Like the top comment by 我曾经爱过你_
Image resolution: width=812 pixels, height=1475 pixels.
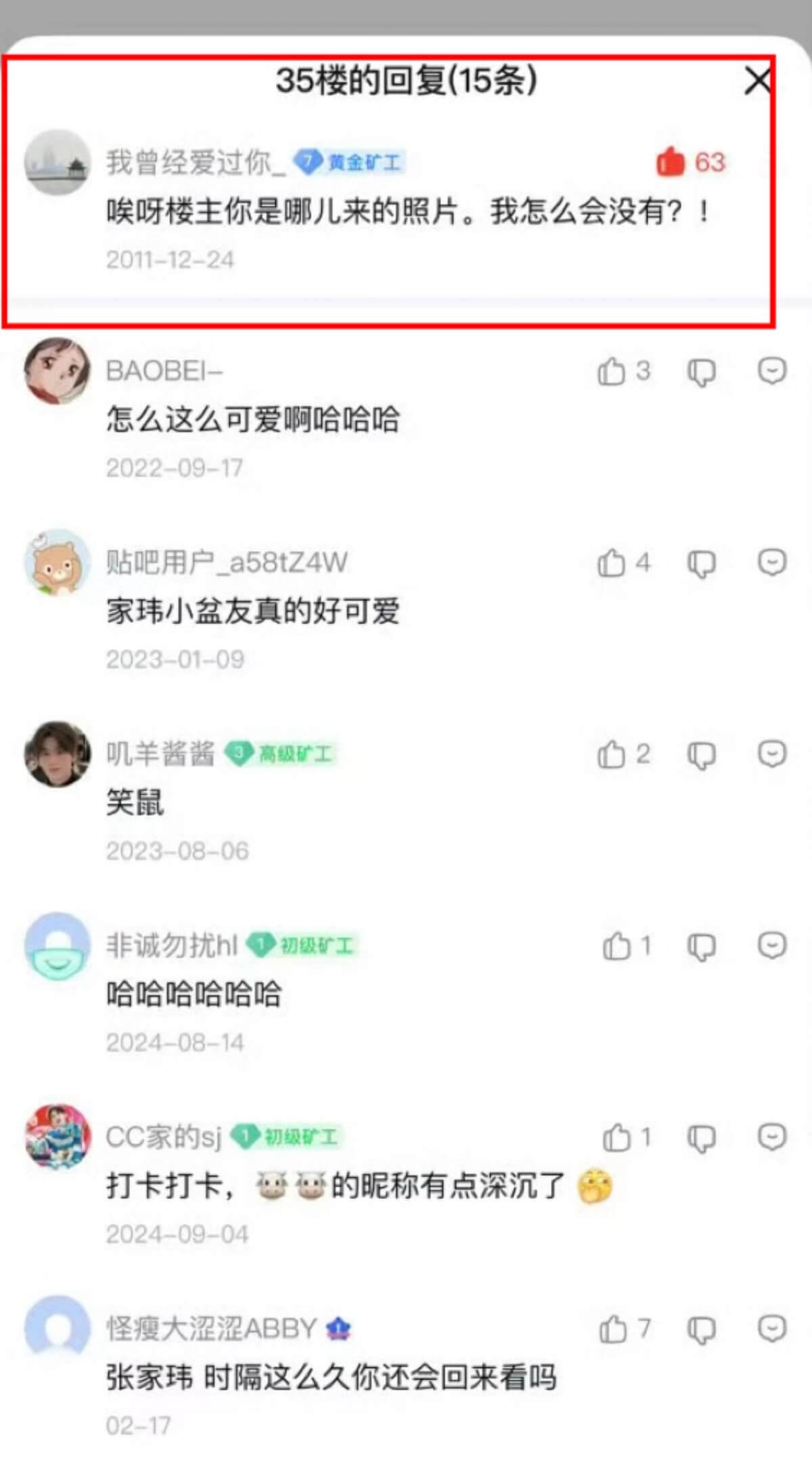(x=671, y=162)
